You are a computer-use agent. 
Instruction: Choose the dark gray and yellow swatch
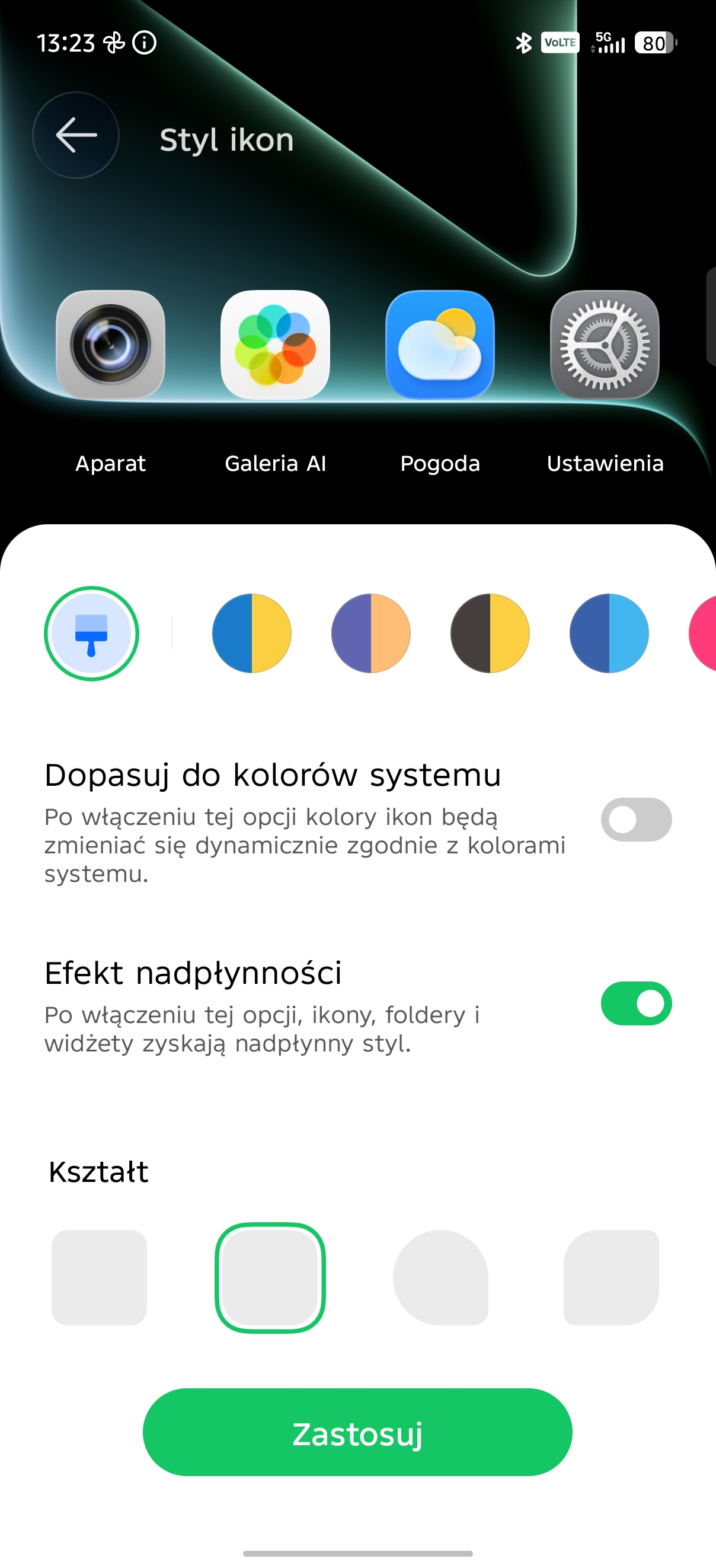[x=490, y=633]
